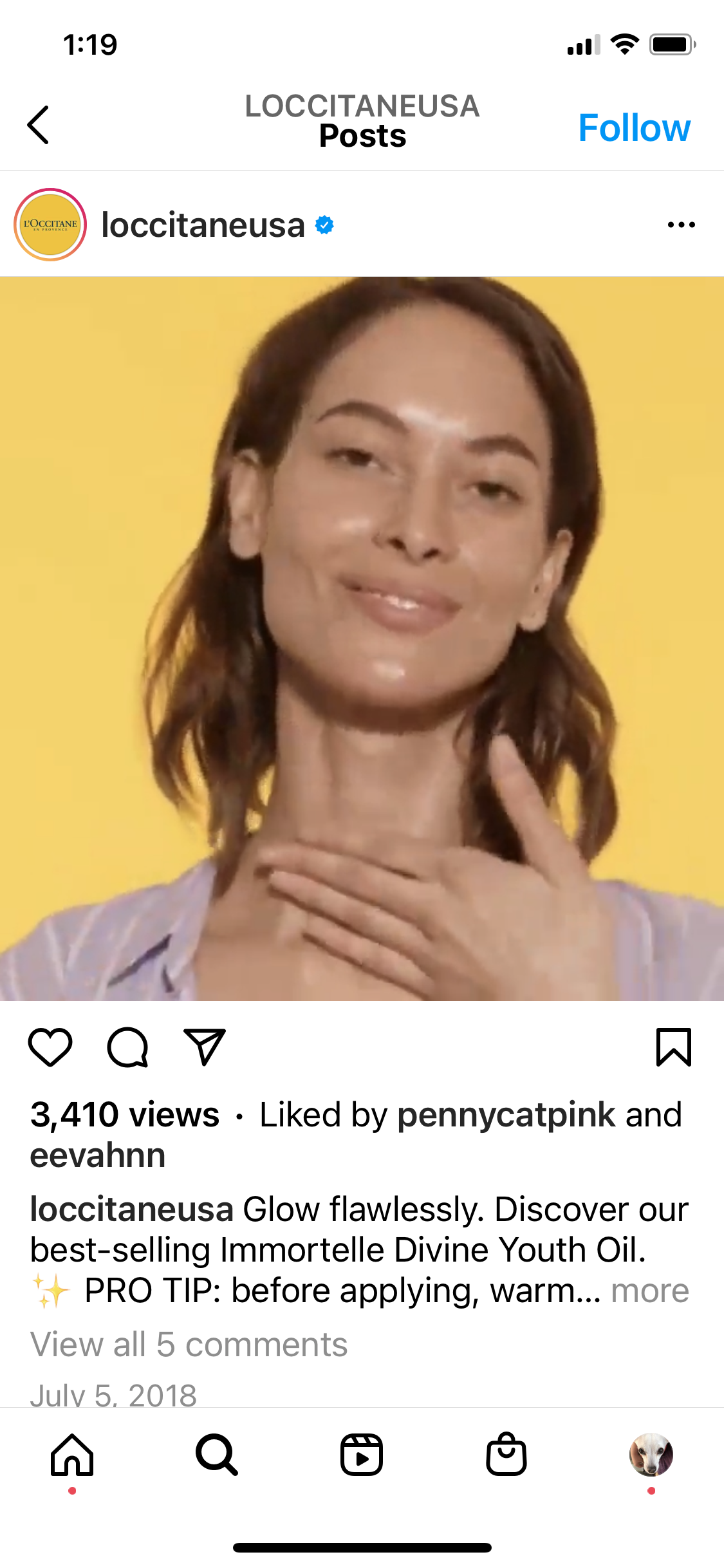Viewport: 724px width, 1568px height.
Task: Like the post with the heart icon
Action: 50,1047
